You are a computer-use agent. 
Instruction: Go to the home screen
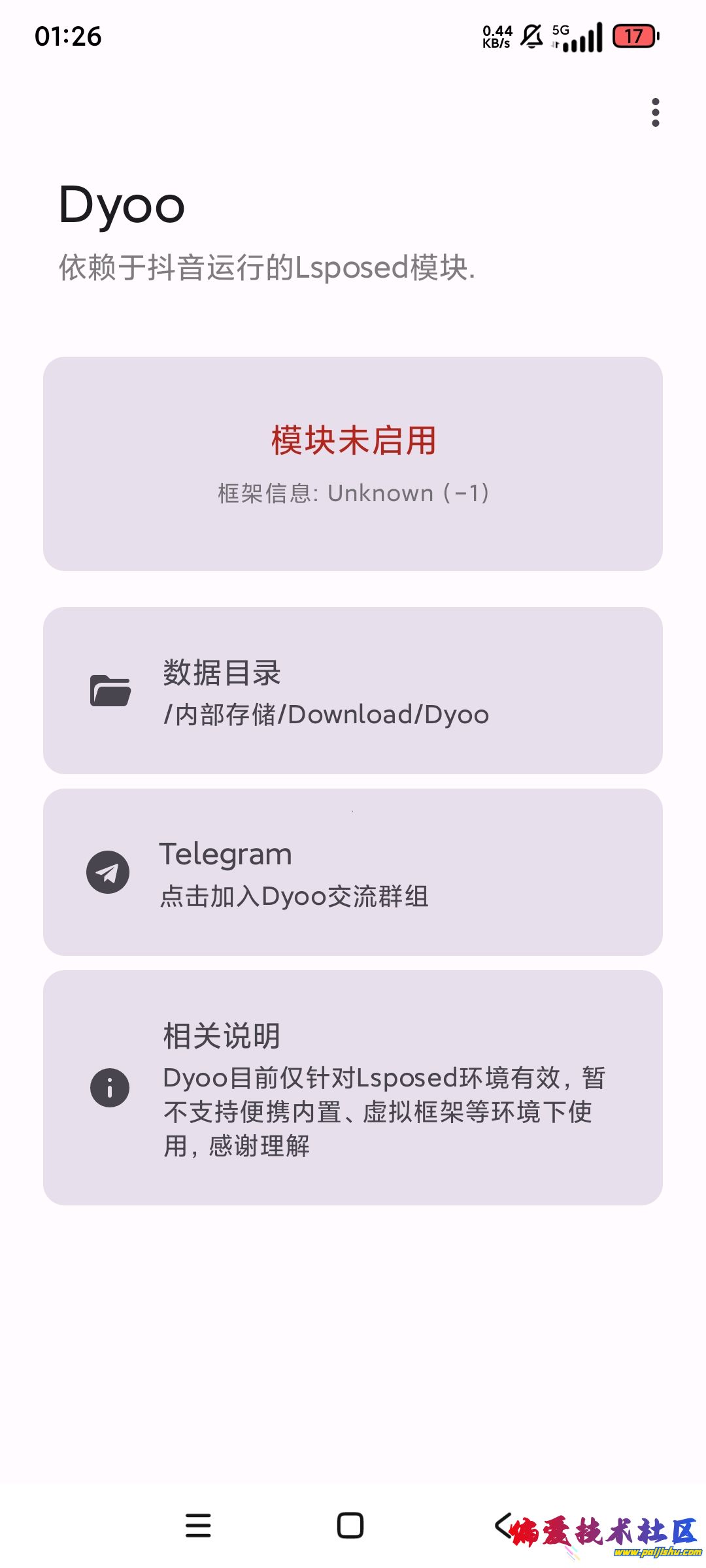350,1526
